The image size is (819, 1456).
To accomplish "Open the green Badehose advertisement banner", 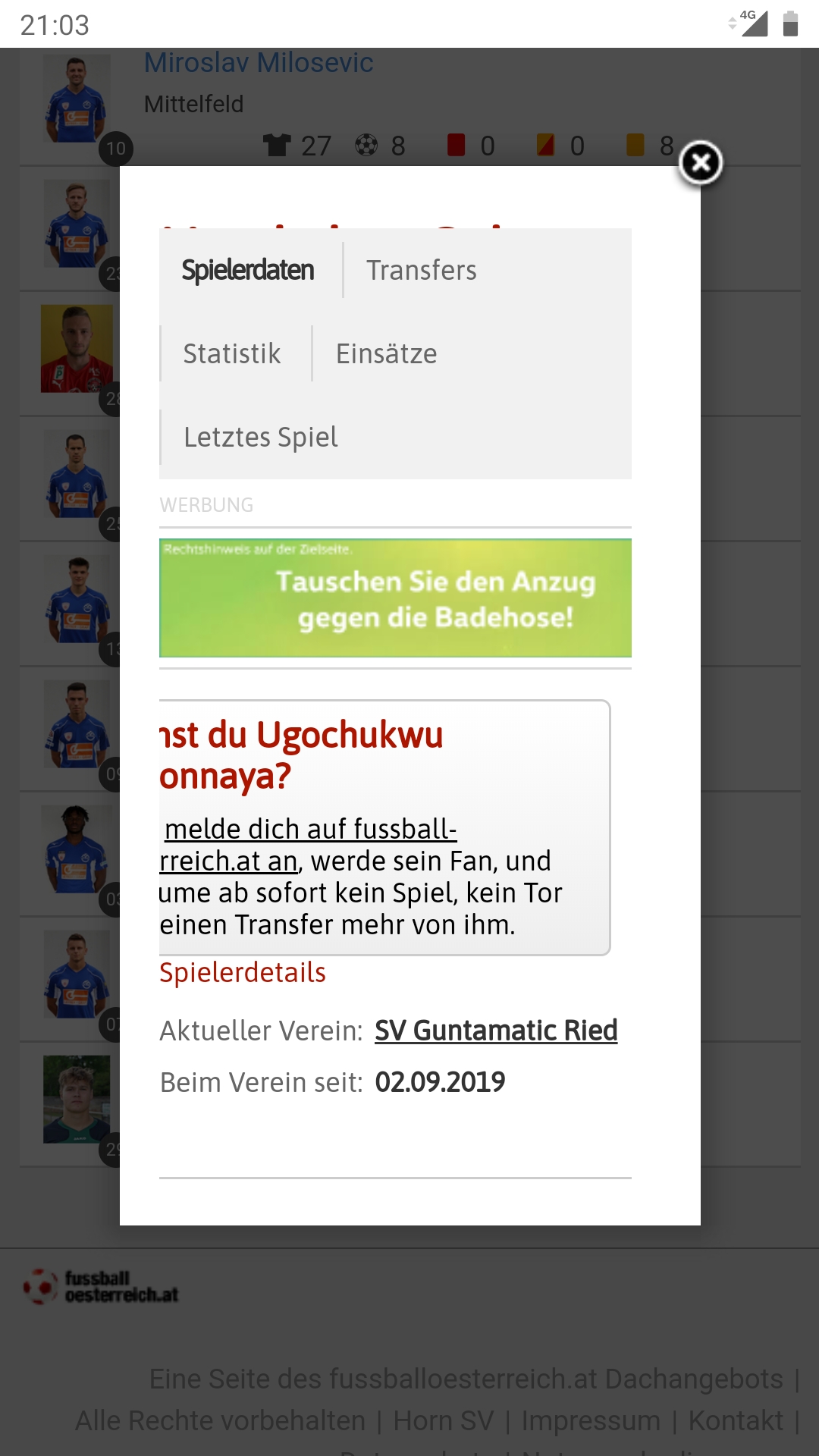I will [x=395, y=598].
